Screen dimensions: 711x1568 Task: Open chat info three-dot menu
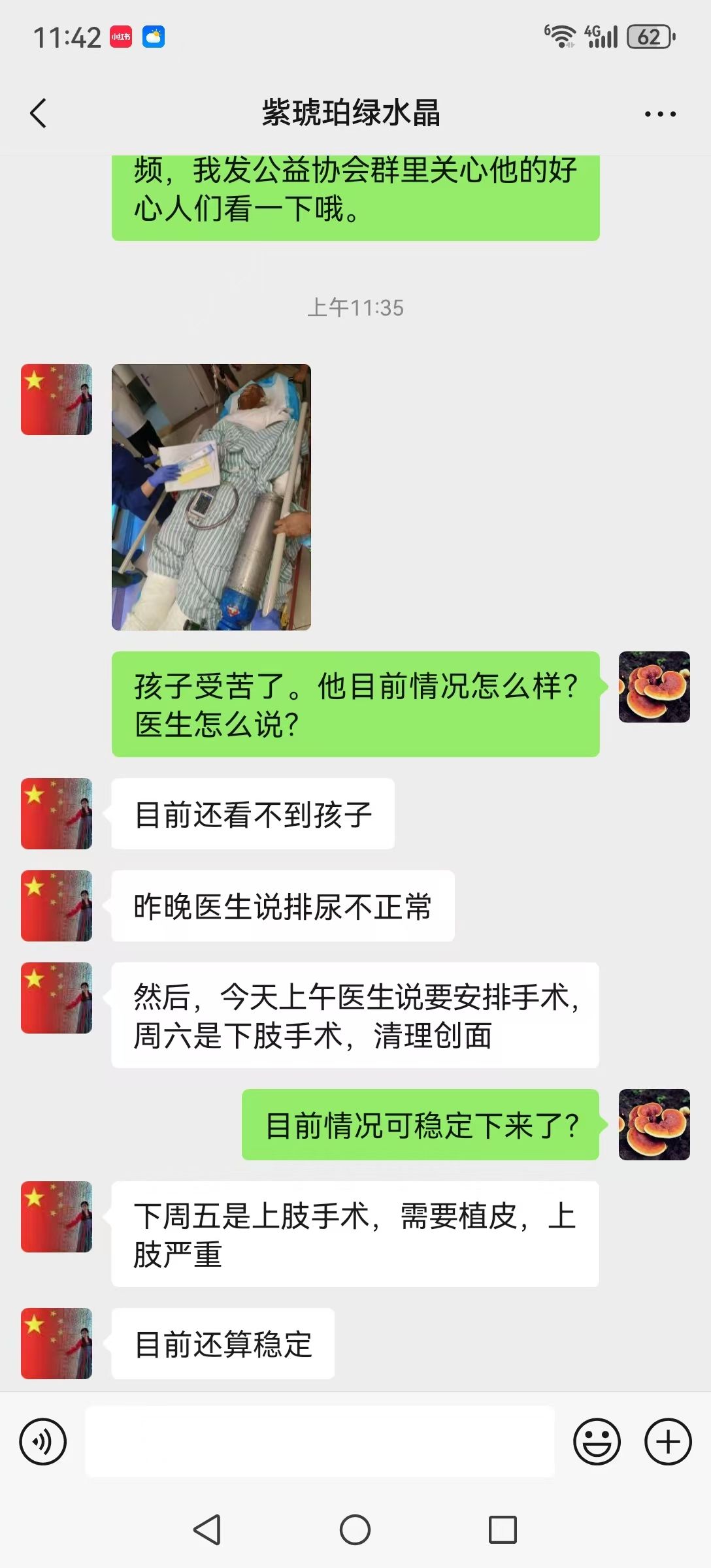(660, 114)
